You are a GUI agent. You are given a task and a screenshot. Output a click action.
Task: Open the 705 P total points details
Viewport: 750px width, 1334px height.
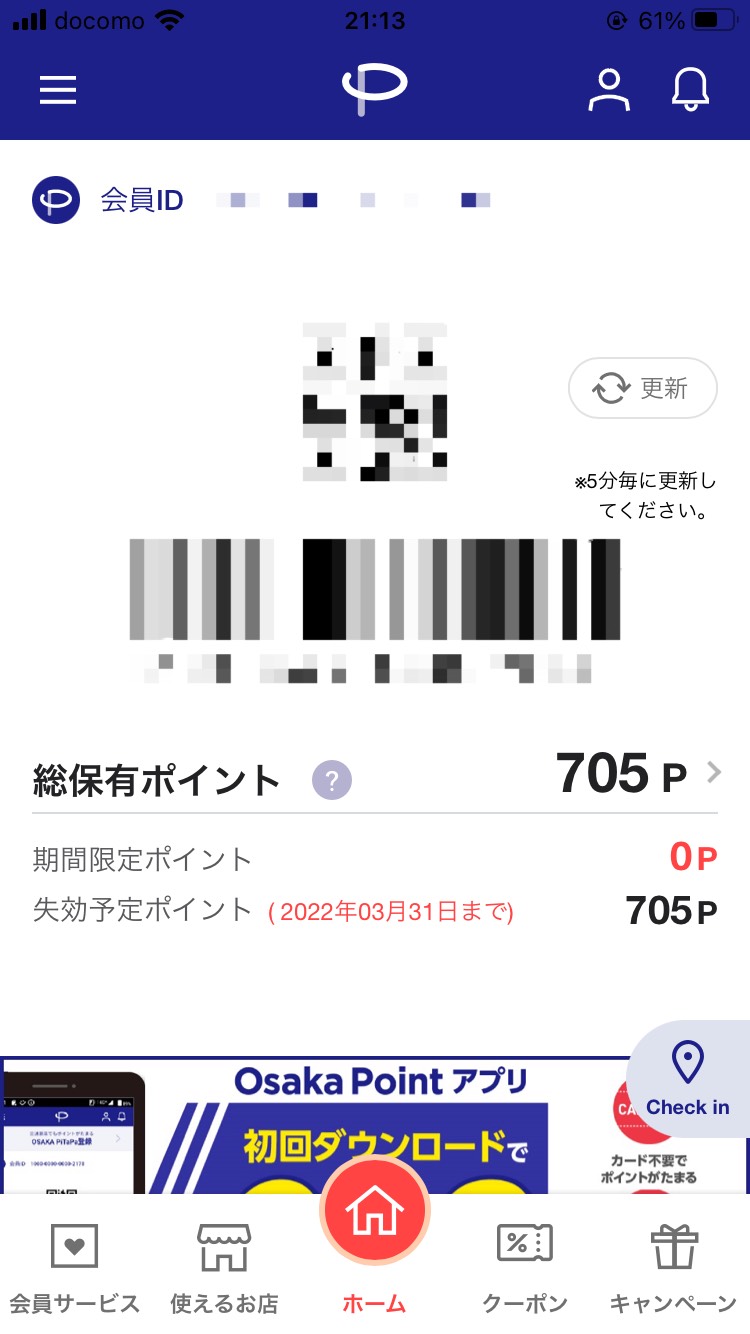638,775
